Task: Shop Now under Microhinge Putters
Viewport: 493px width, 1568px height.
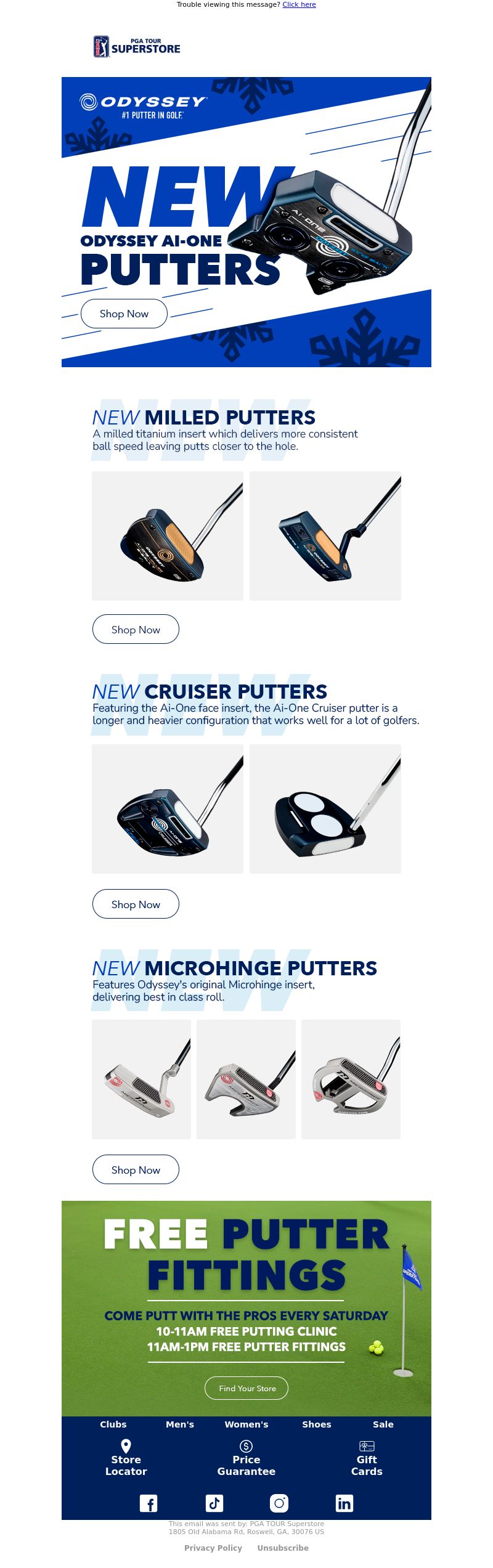Action: 136,1170
